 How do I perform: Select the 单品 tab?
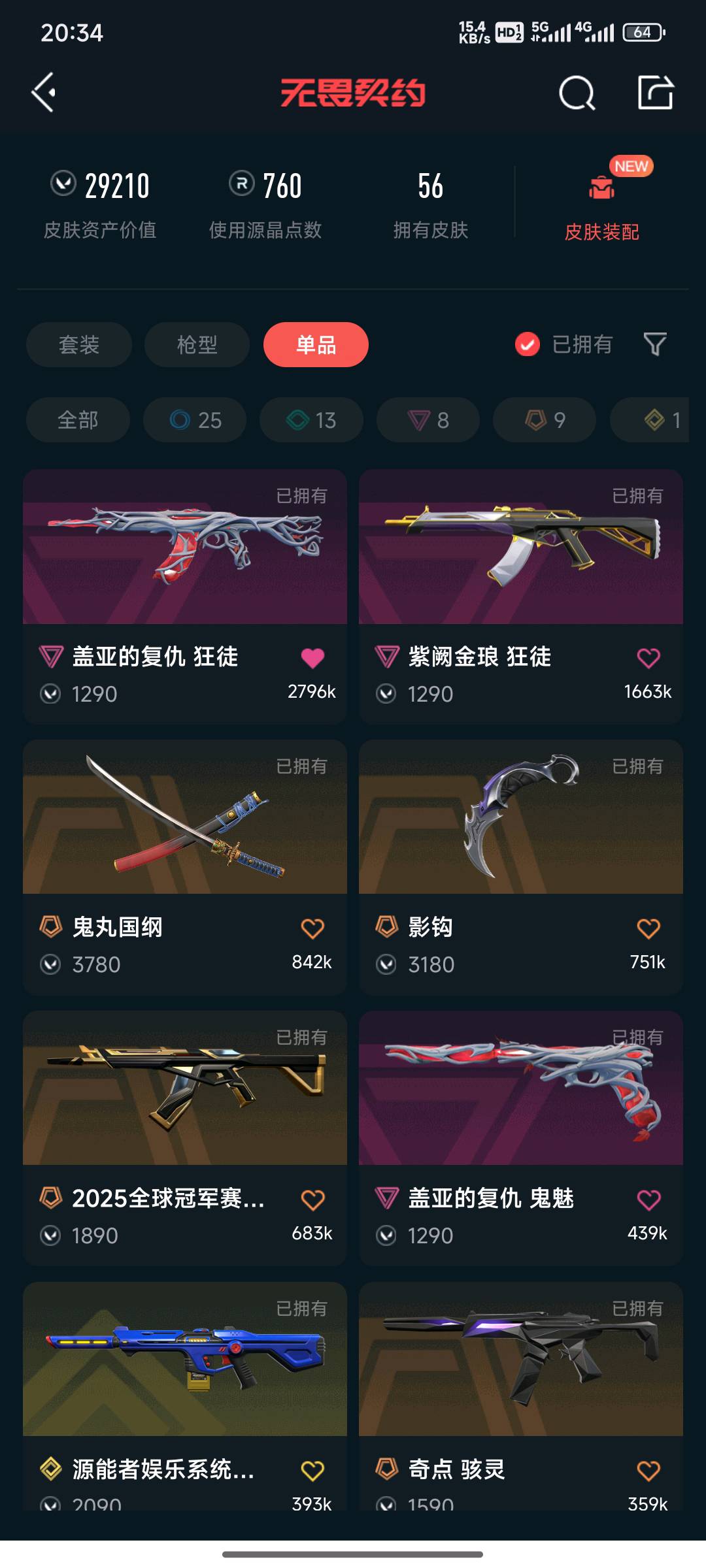(x=316, y=344)
